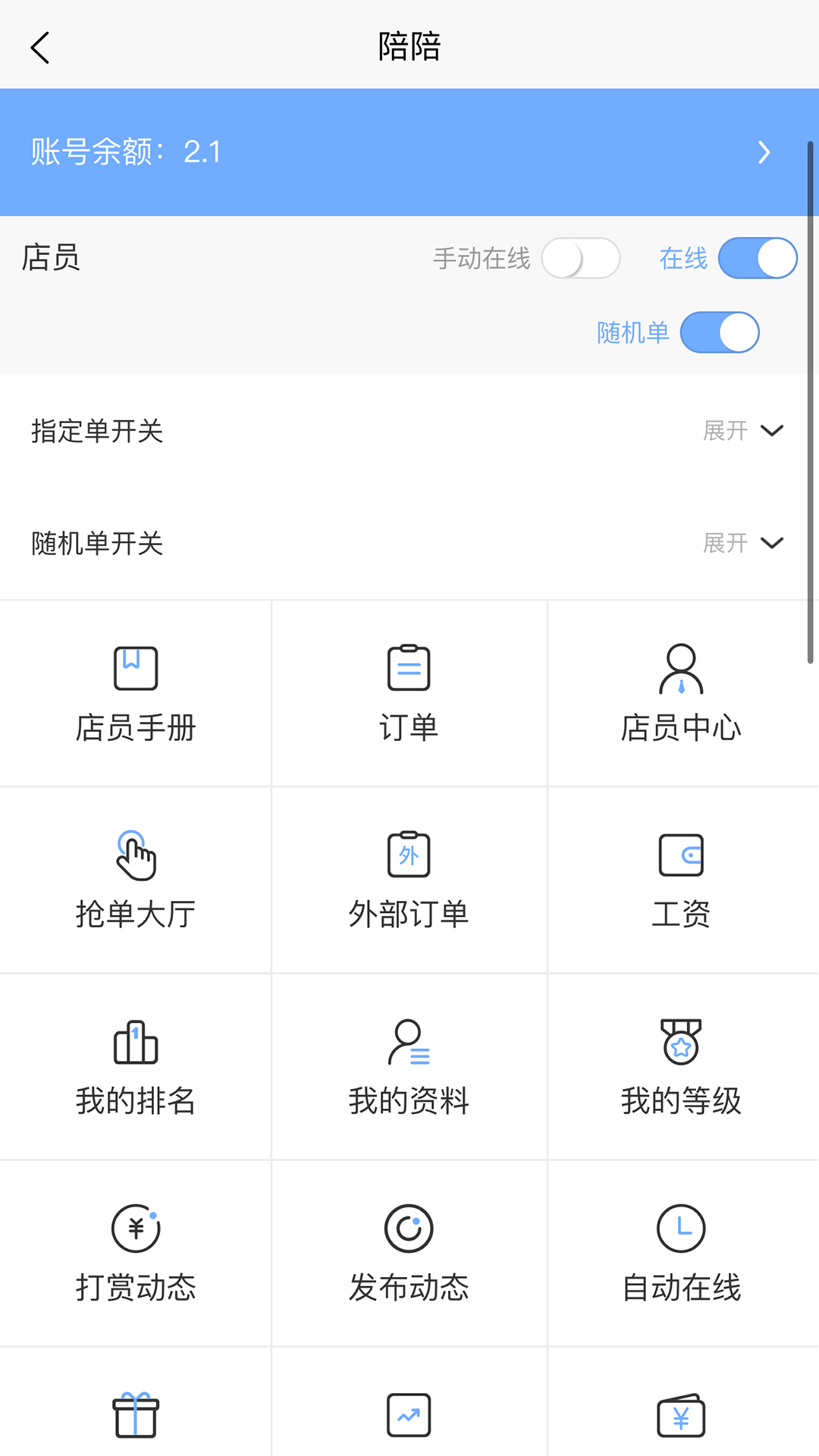Check 工资
819x1456 pixels.
pyautogui.click(x=681, y=880)
